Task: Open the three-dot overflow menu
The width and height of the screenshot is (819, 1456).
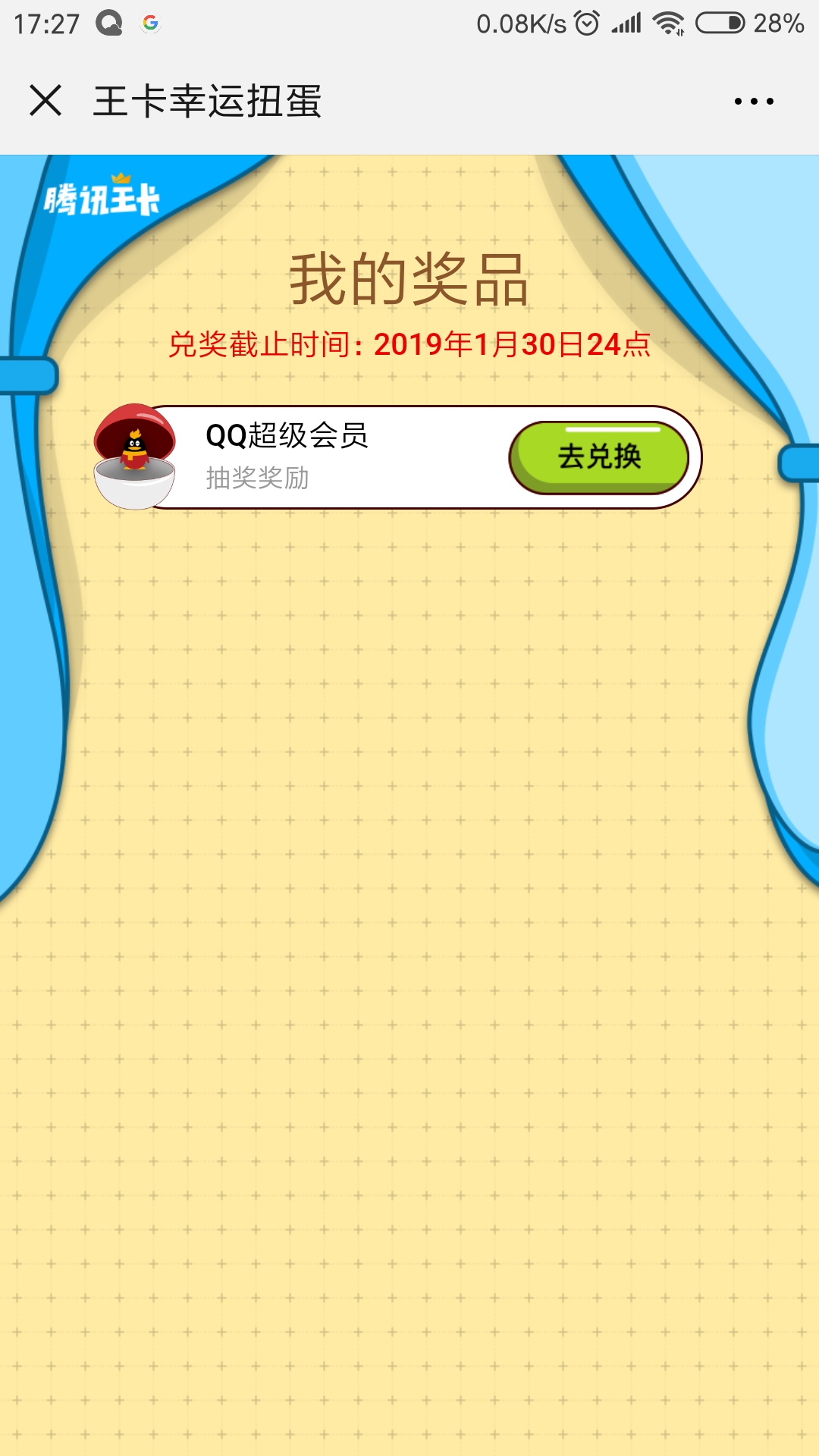Action: pyautogui.click(x=754, y=101)
